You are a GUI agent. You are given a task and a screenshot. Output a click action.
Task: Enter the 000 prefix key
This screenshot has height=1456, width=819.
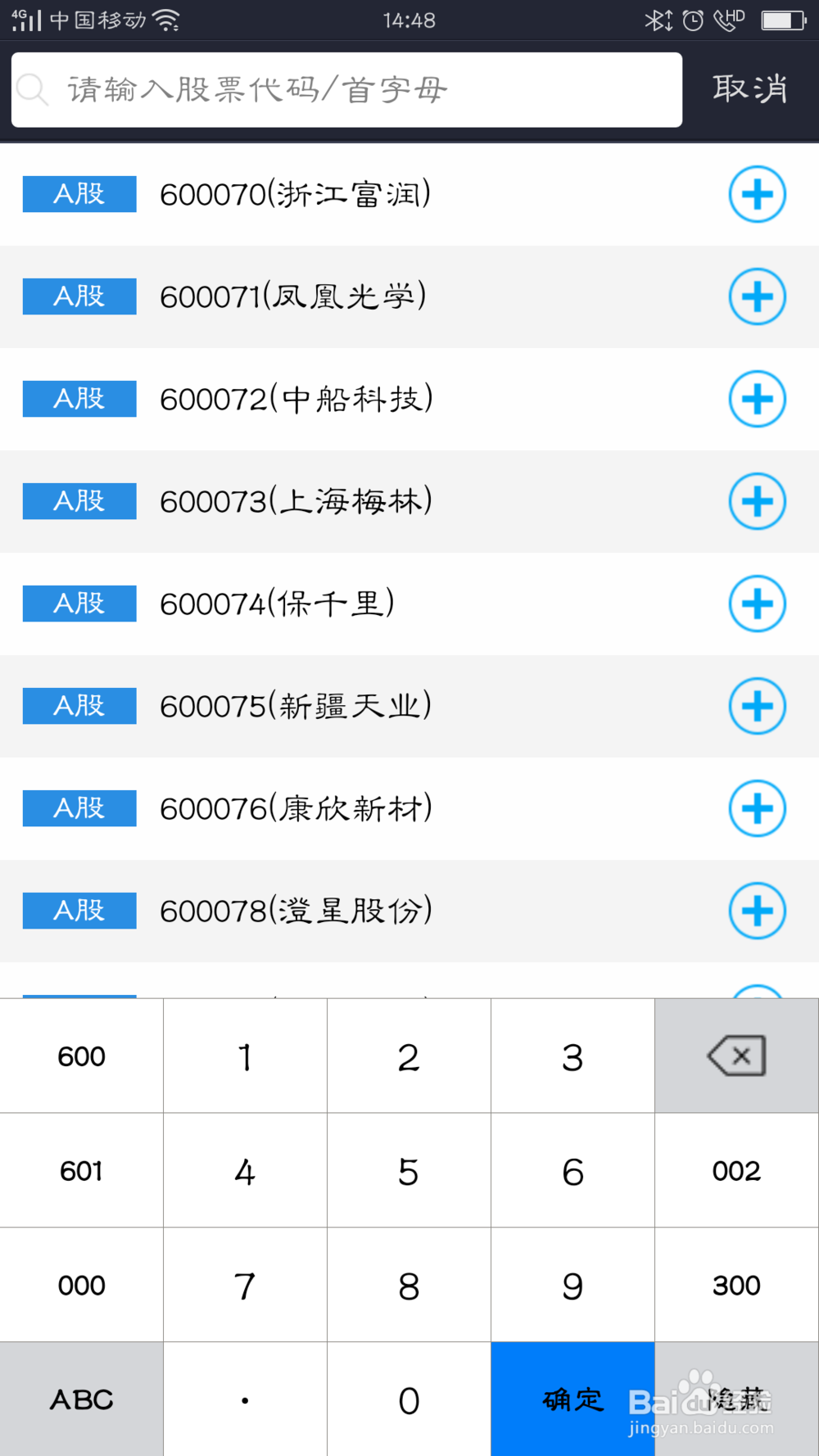(82, 1285)
